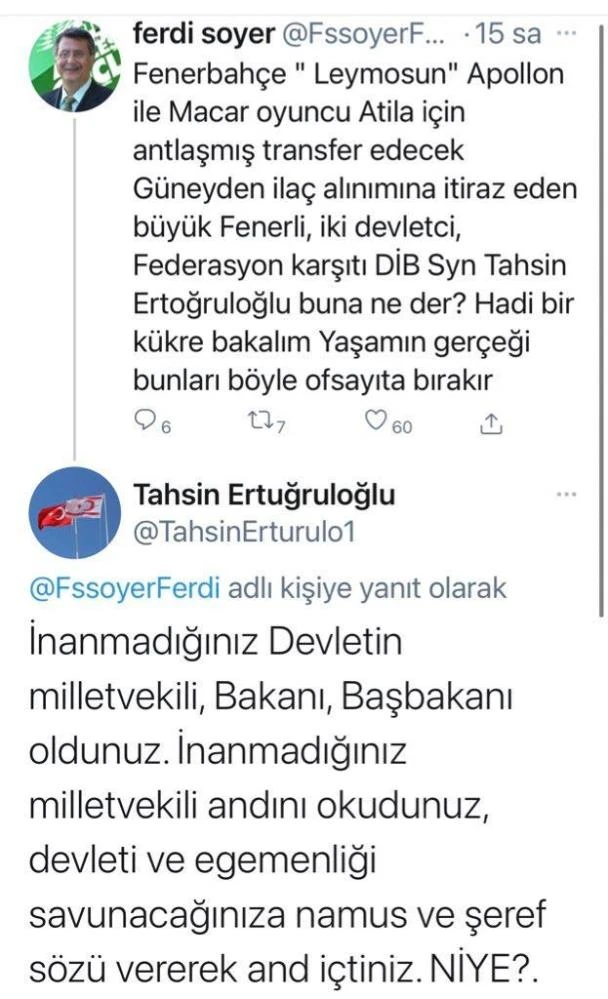
Task: Reply to ferdi soyer's tweet
Action: point(146,424)
